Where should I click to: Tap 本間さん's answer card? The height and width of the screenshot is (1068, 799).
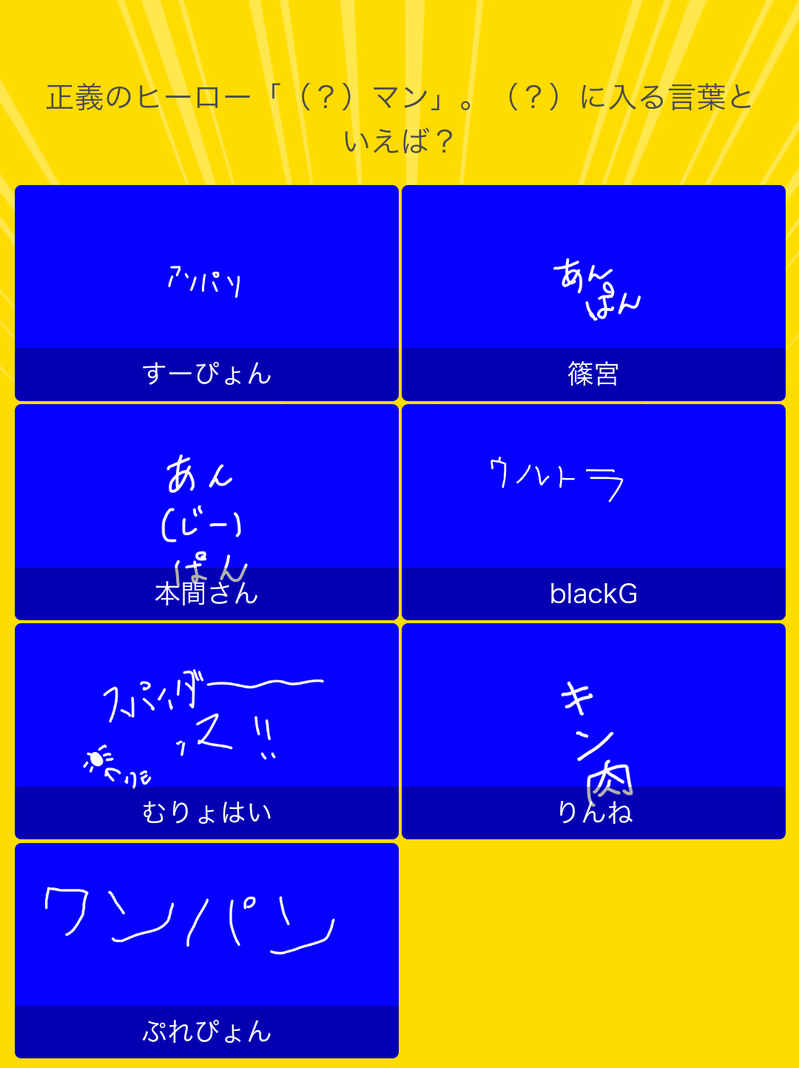(x=206, y=511)
